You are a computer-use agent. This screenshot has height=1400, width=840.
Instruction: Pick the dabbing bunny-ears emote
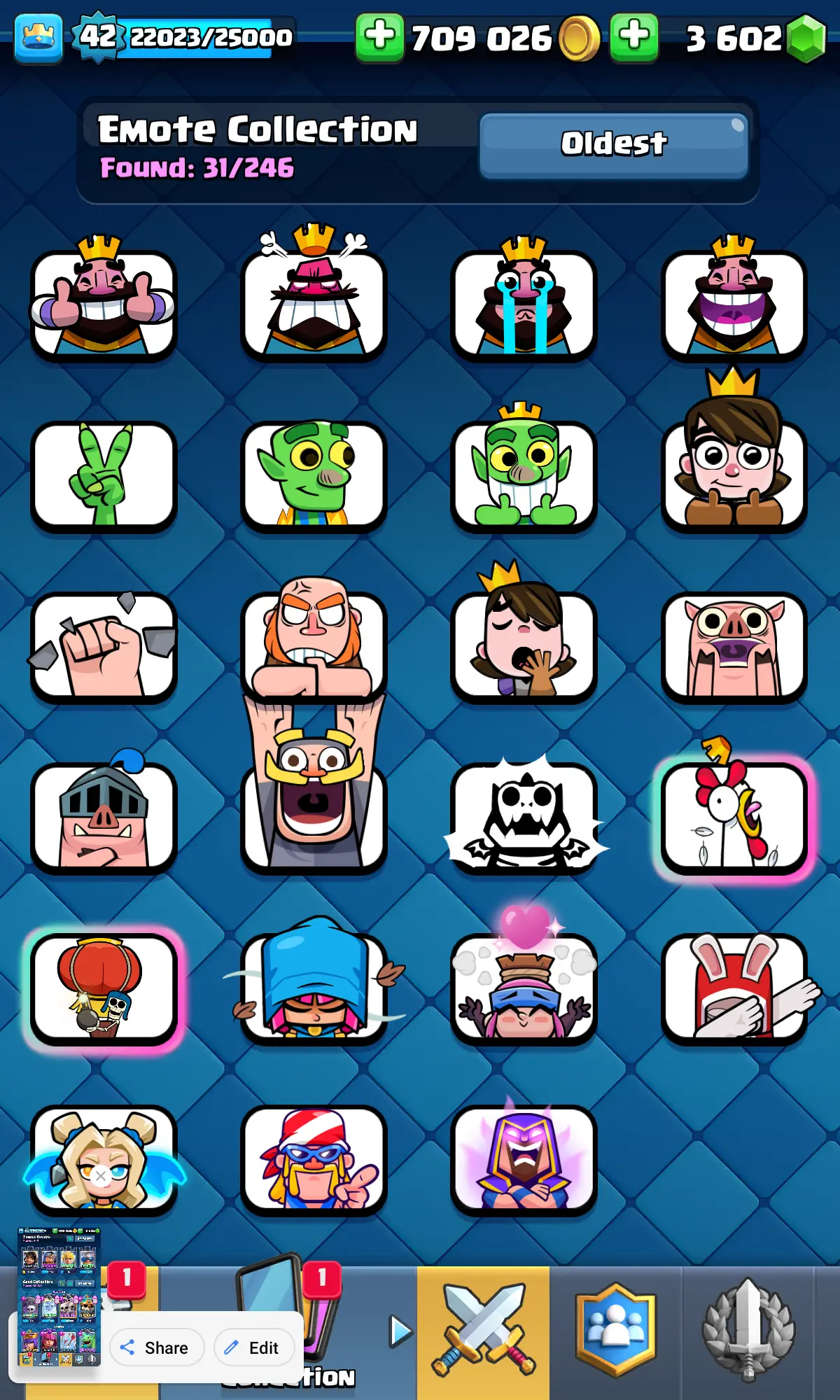click(x=734, y=987)
